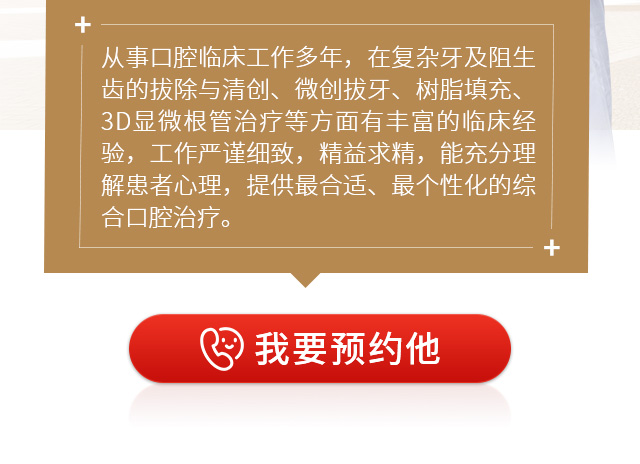Tap the 我要预约他 appointment button
Screen dimensions: 640x464
pyautogui.click(x=319, y=348)
